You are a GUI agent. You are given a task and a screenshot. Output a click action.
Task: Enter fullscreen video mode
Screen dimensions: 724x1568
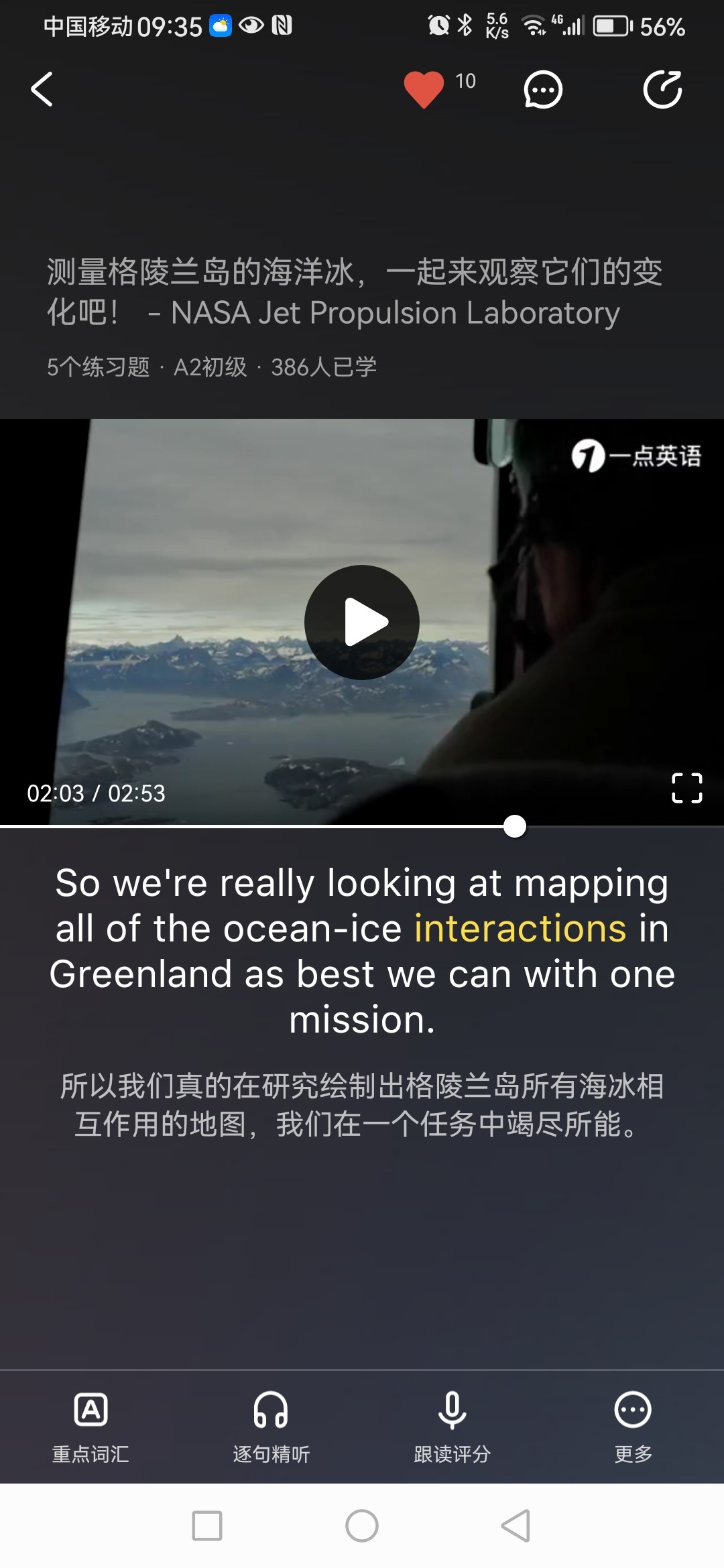coord(686,788)
